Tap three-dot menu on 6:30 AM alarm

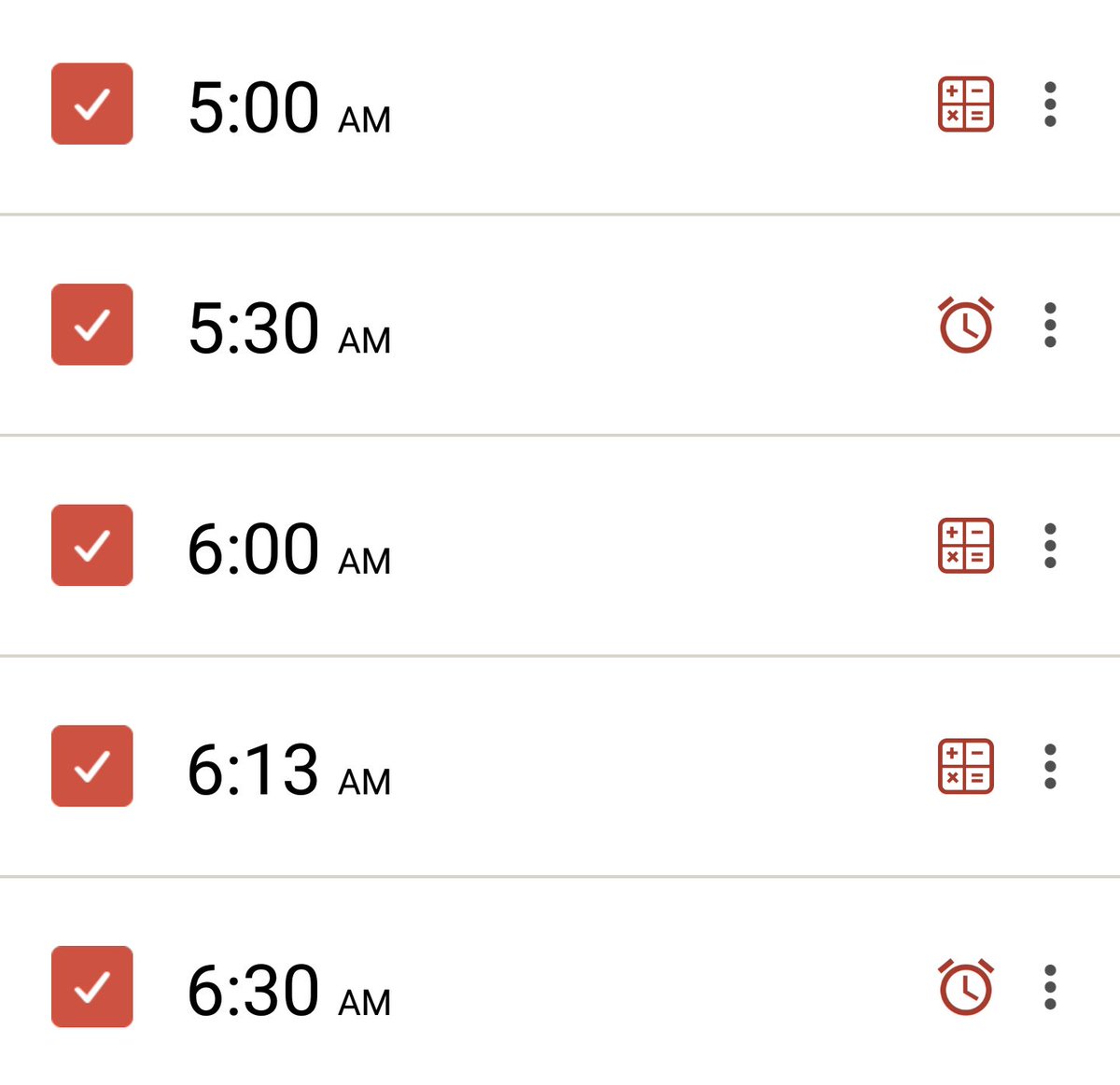coord(1050,987)
